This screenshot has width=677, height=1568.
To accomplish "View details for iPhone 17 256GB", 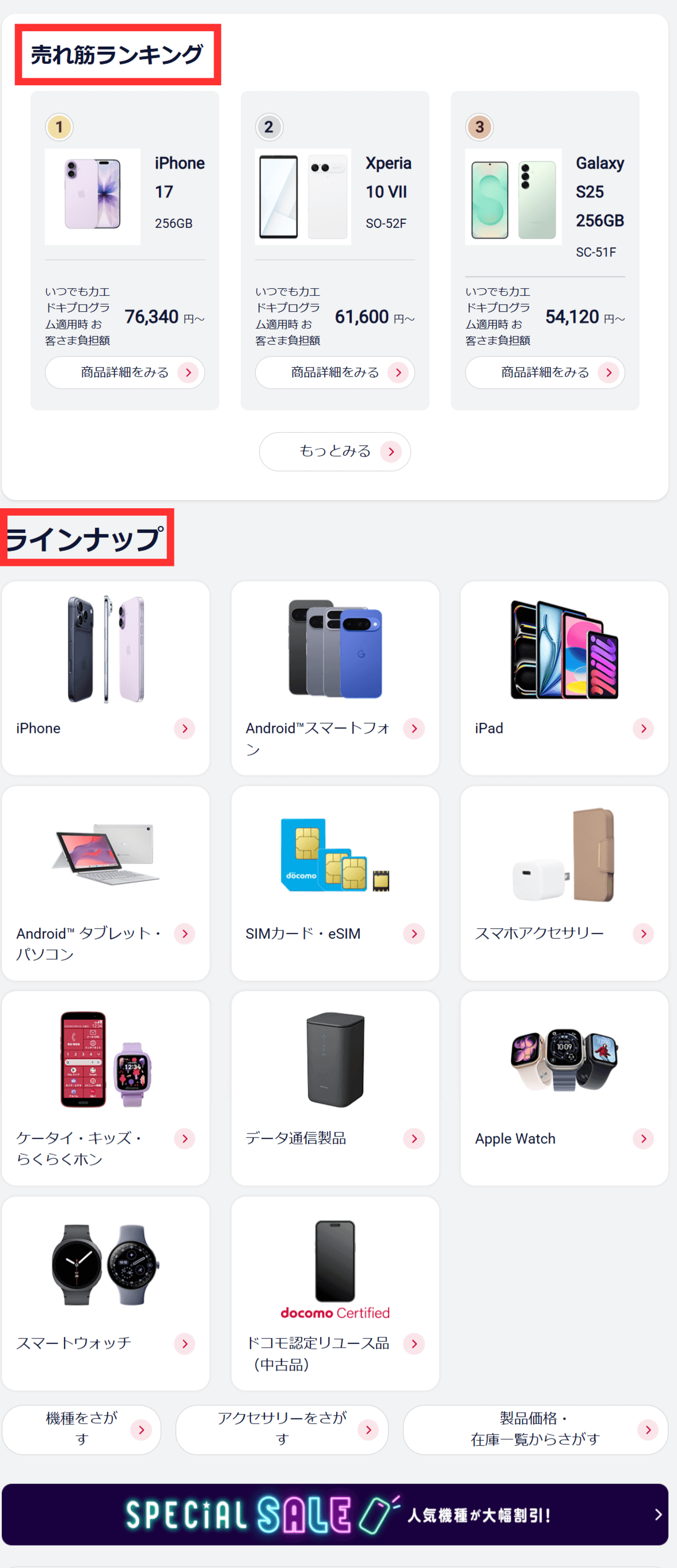I will pos(124,372).
